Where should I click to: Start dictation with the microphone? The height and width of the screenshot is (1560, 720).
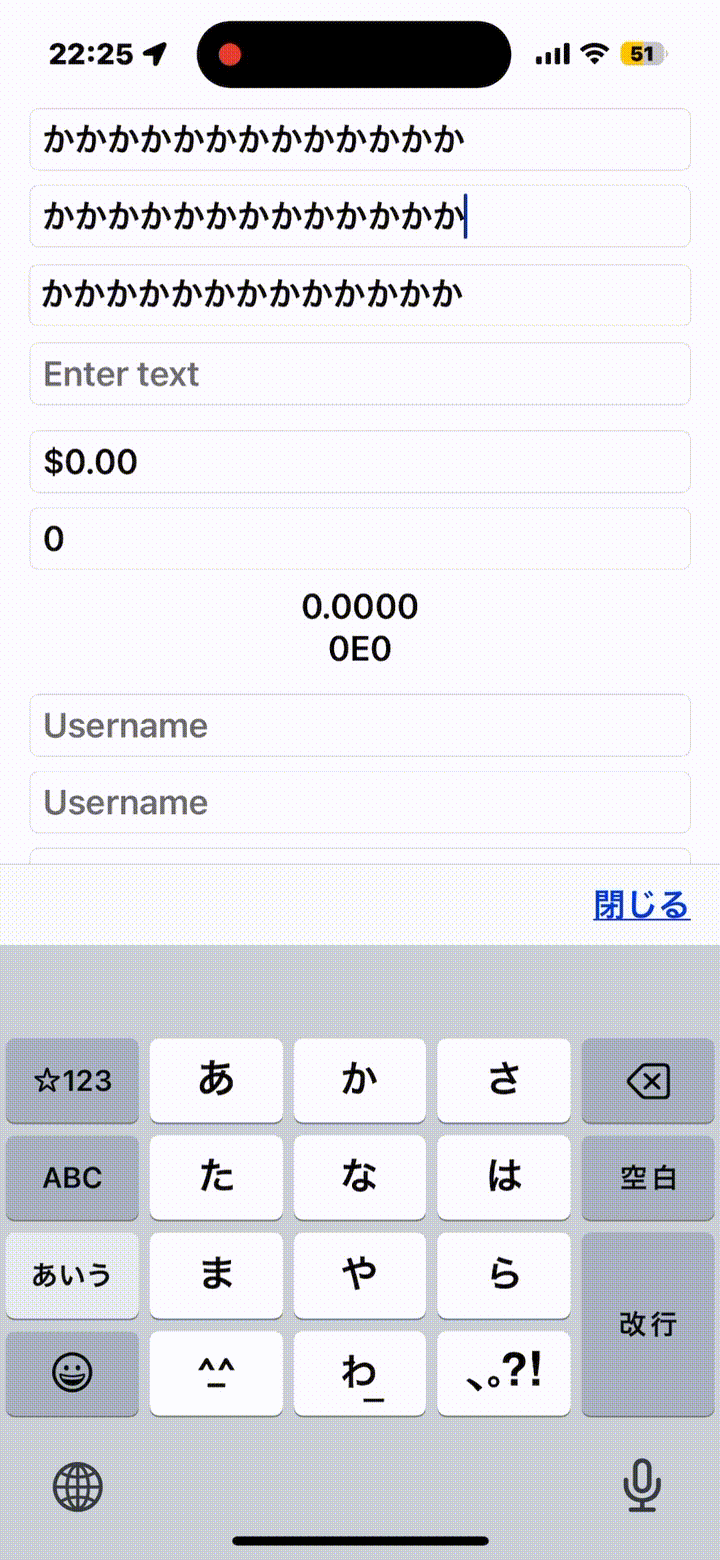641,1486
